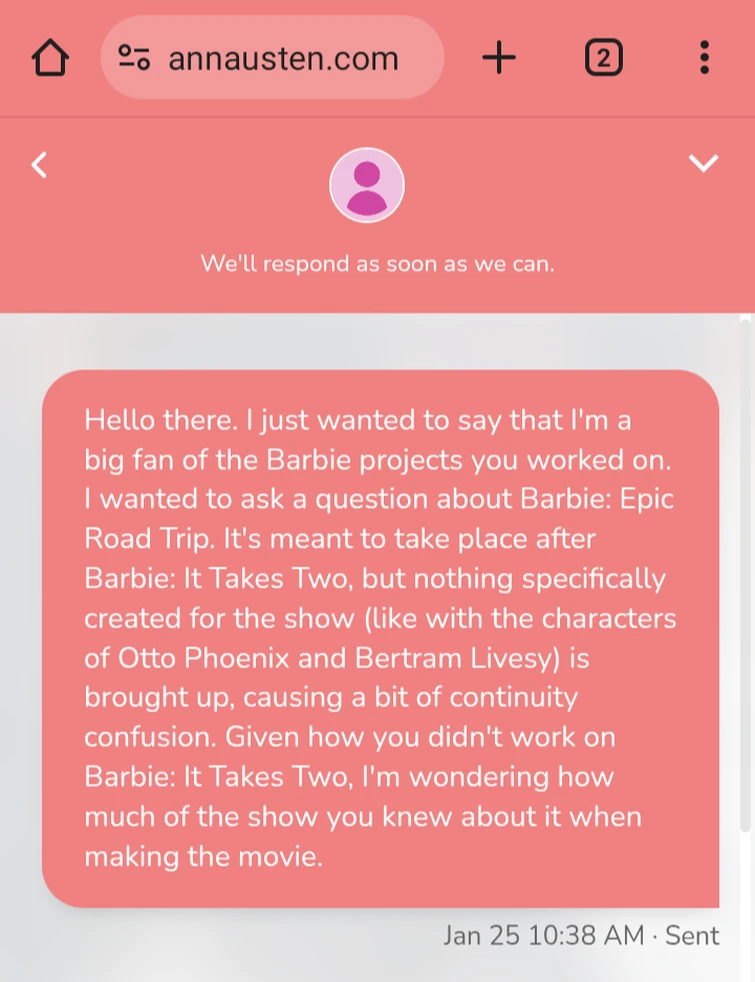Image resolution: width=755 pixels, height=982 pixels.
Task: Tap the pink avatar circle to view profile
Action: tap(367, 184)
